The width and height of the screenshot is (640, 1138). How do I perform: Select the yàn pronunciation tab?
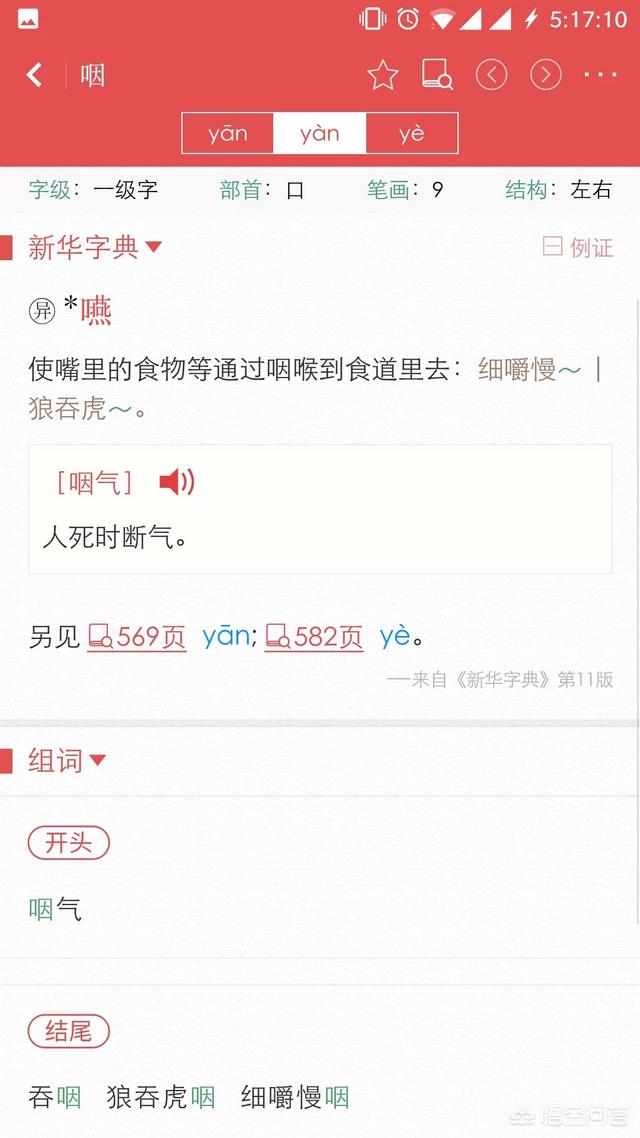[320, 133]
